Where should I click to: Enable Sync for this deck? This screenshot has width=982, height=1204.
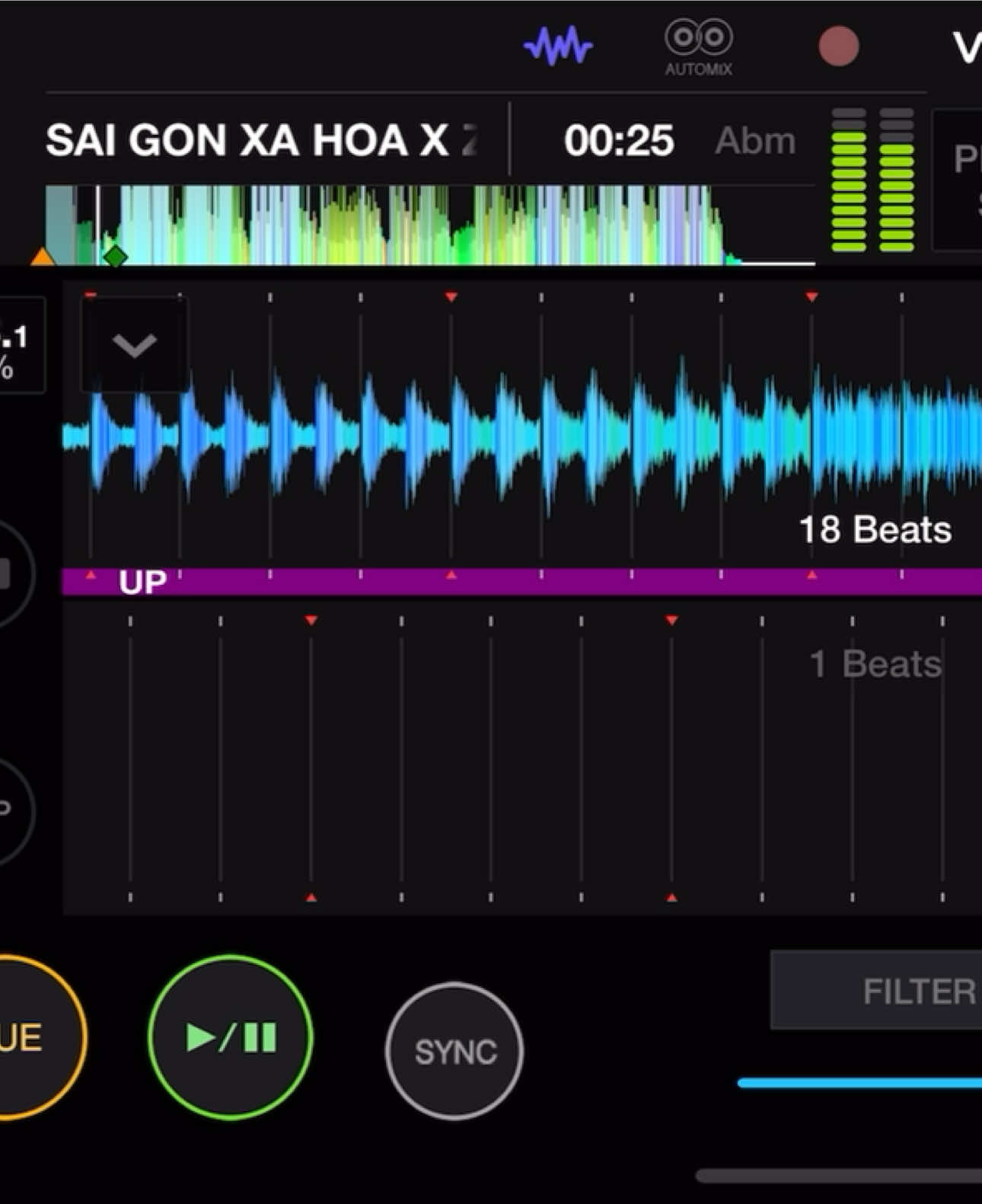click(x=454, y=1054)
